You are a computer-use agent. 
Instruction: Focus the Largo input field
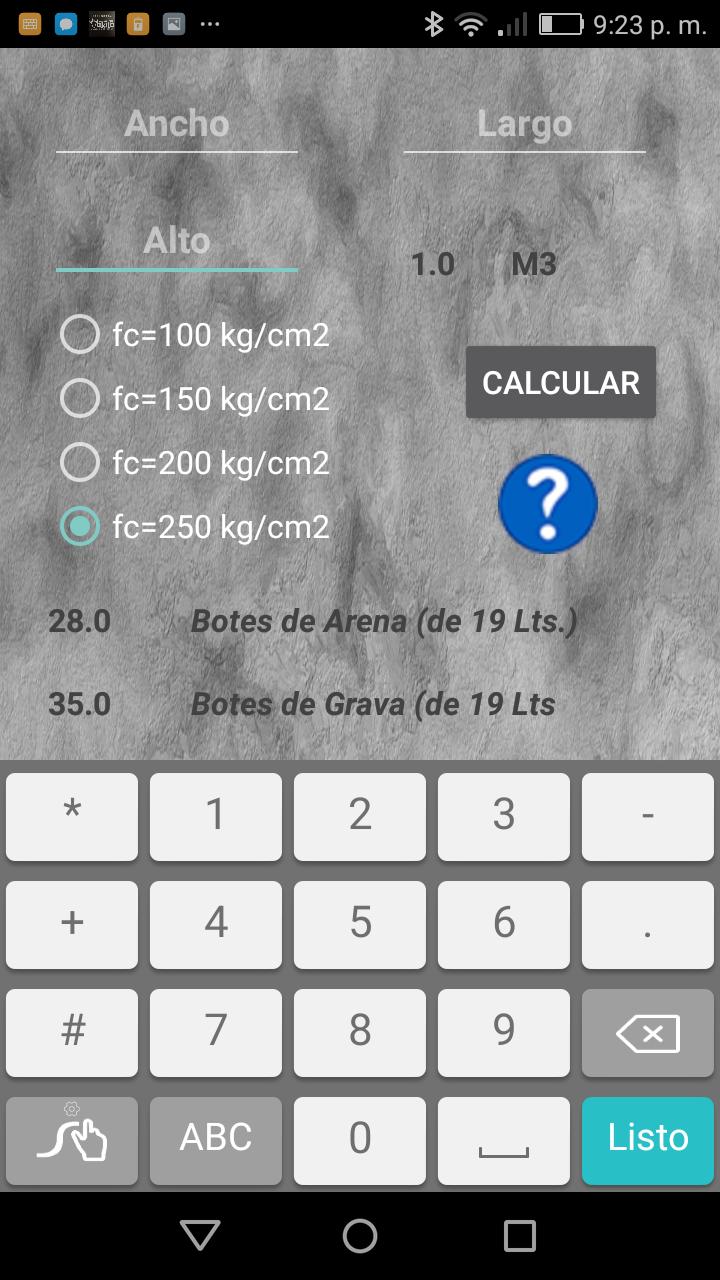pos(524,124)
